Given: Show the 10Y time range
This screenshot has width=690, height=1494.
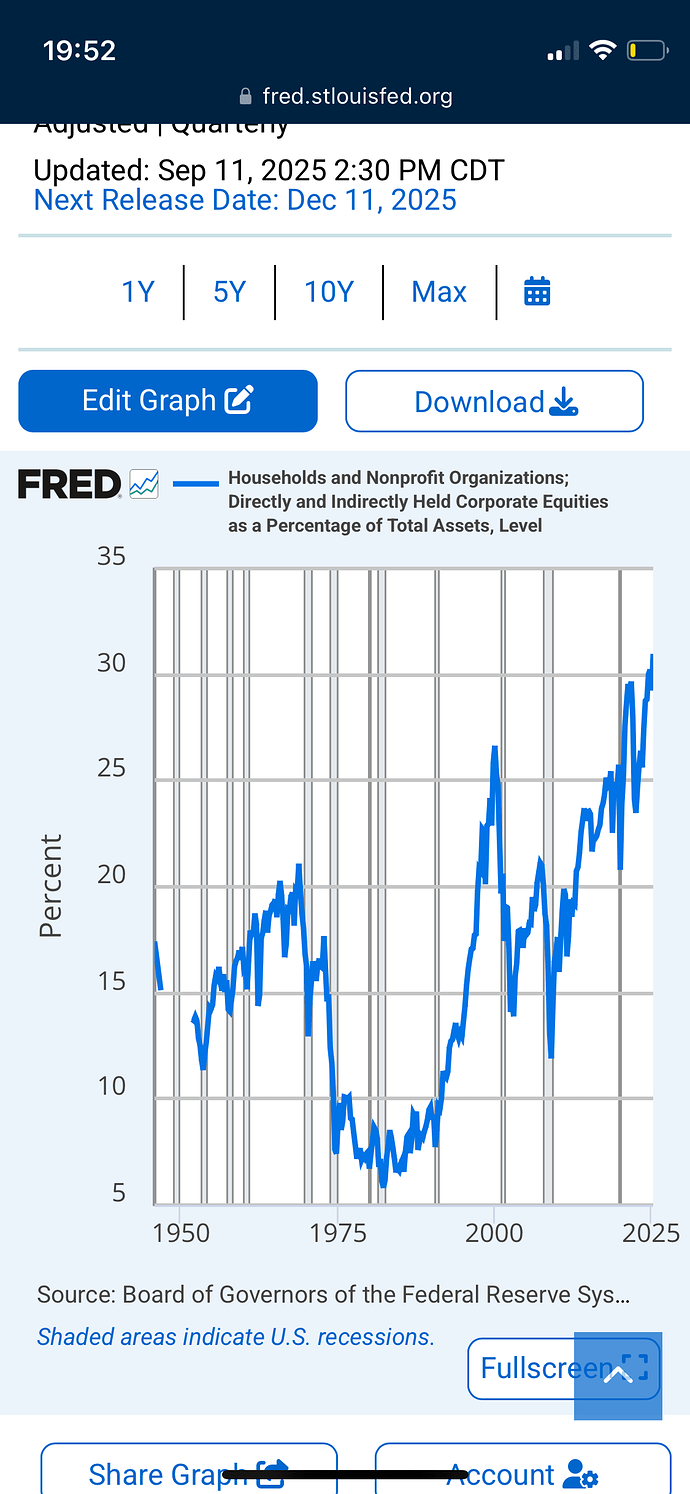Looking at the screenshot, I should tap(329, 292).
